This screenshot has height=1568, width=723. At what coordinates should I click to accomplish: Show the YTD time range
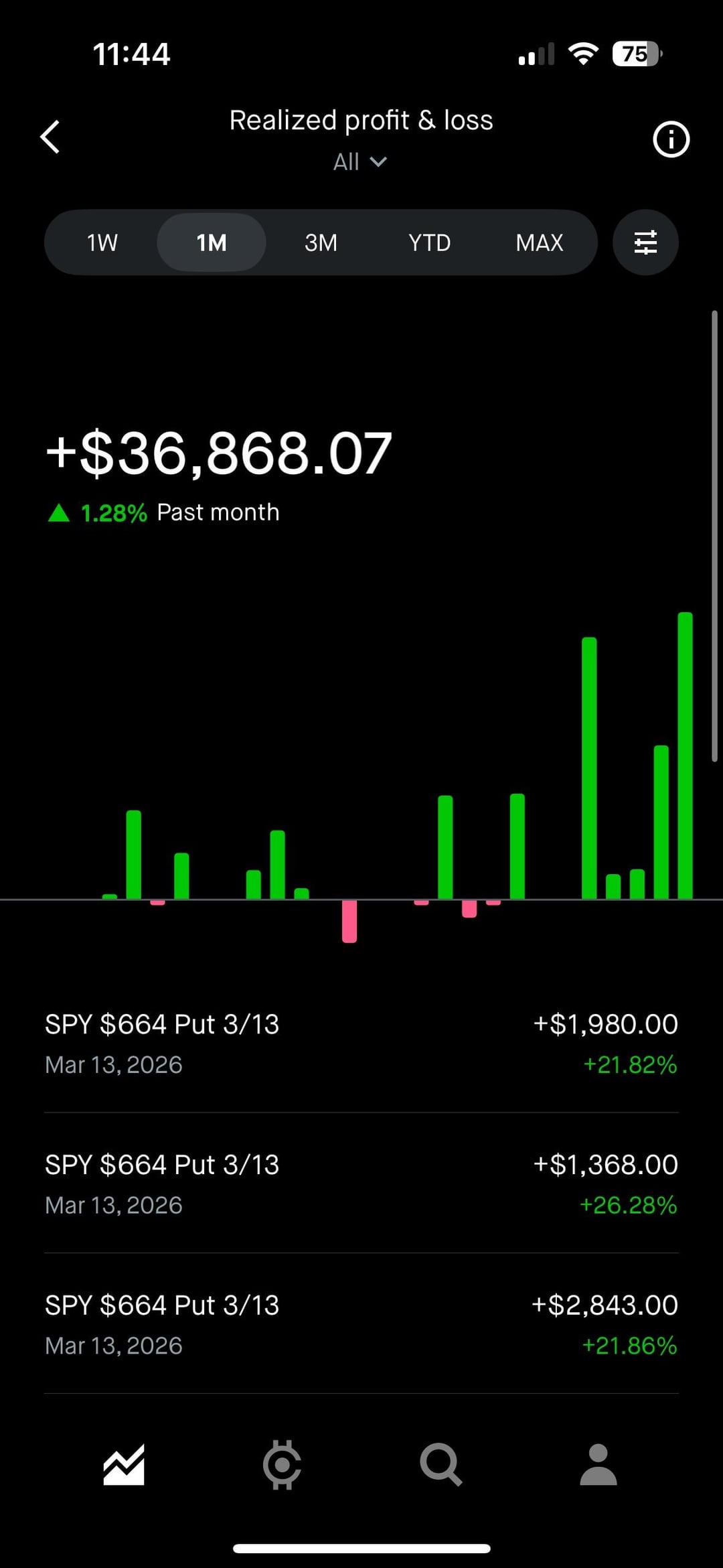[x=430, y=242]
